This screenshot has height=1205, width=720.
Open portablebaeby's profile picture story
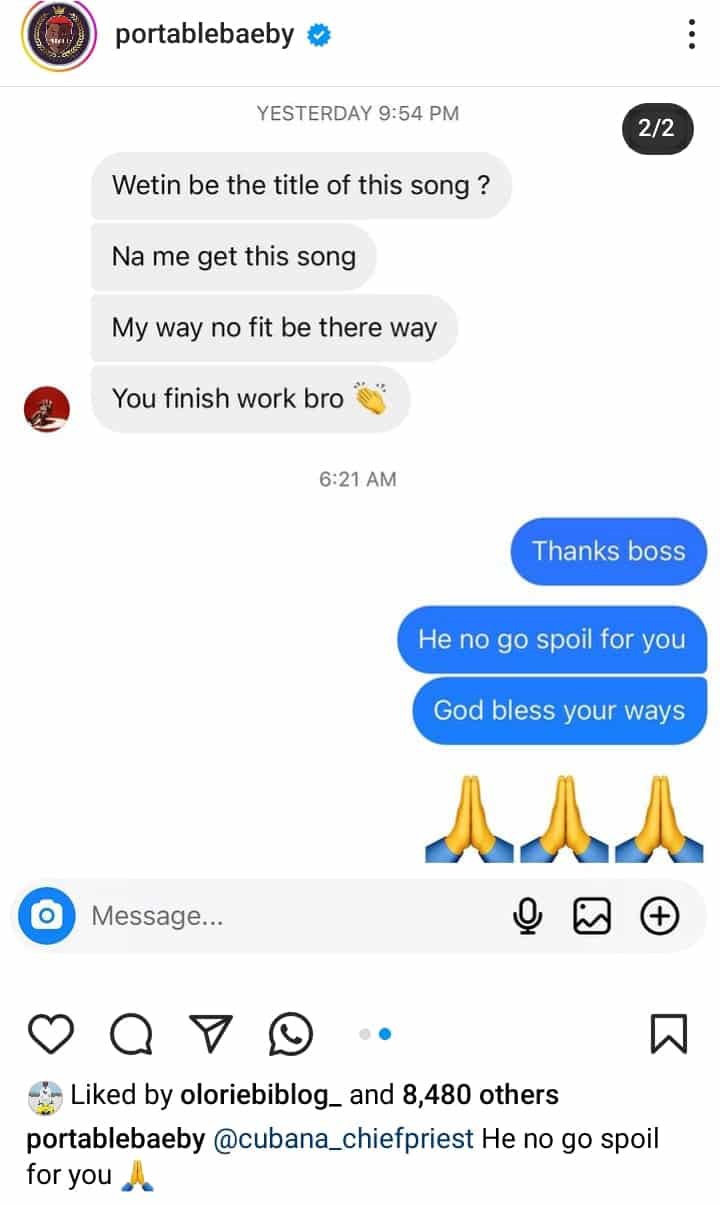pos(57,37)
